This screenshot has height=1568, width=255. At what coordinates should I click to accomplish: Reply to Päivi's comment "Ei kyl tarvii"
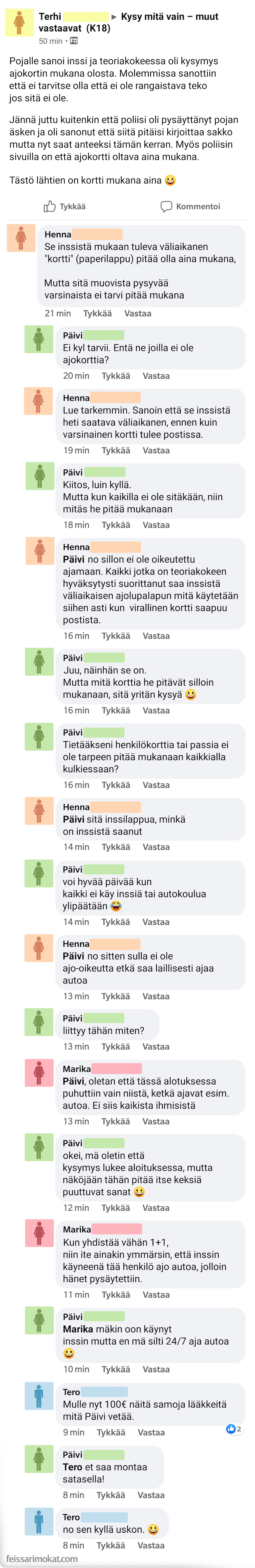click(x=156, y=376)
